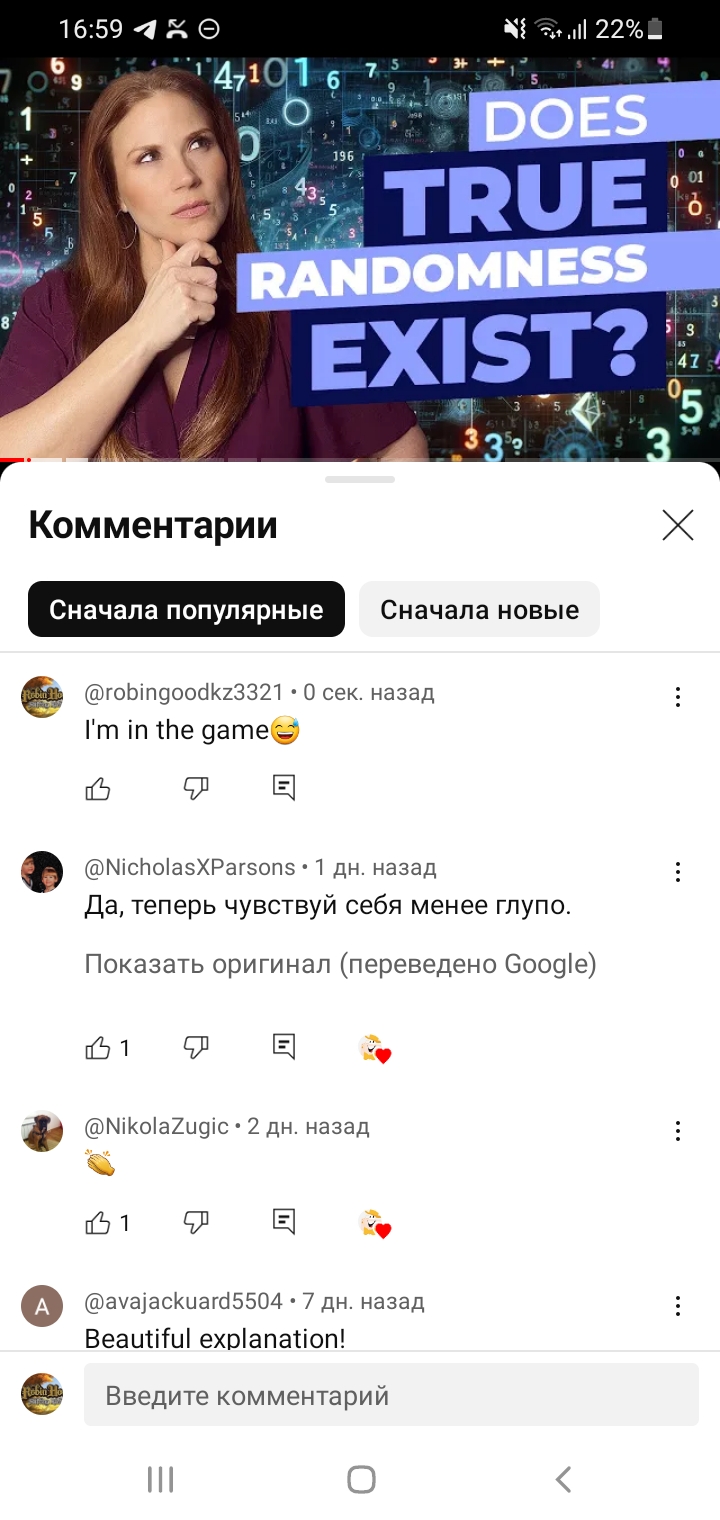Viewport: 720px width, 1520px height.
Task: Dislike the comment by @NikolaZugic
Action: [x=196, y=1222]
